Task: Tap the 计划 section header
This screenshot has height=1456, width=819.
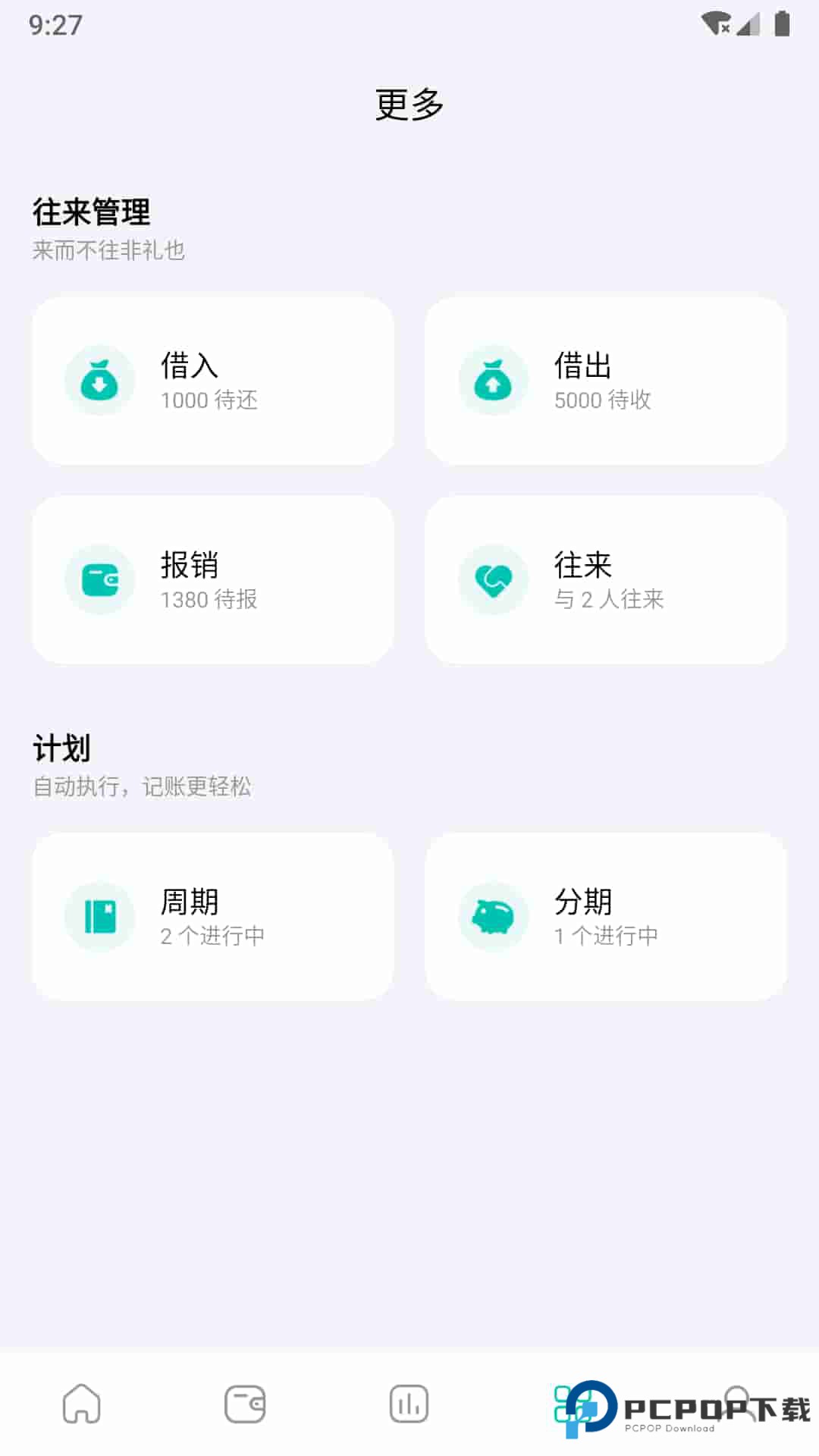Action: pos(61,748)
